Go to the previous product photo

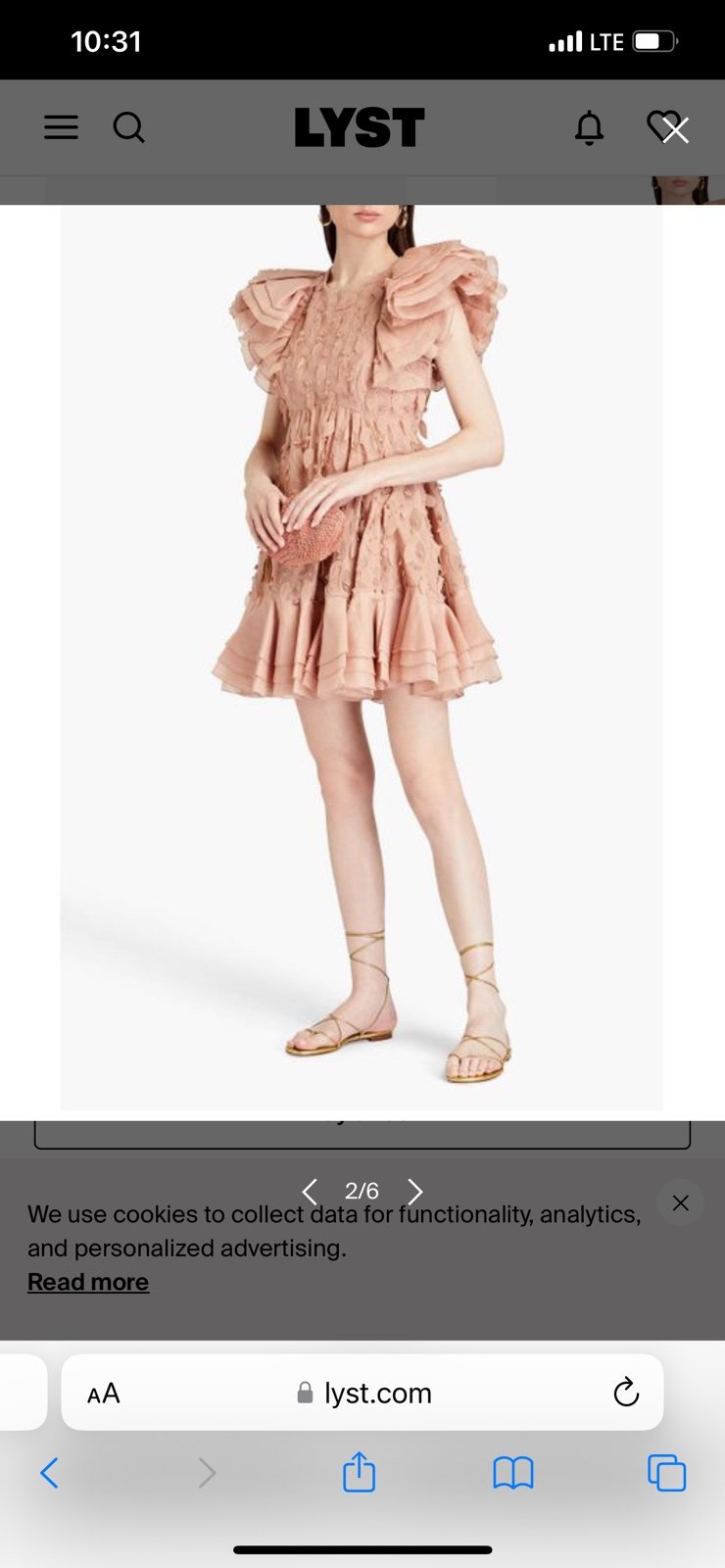click(x=310, y=1192)
